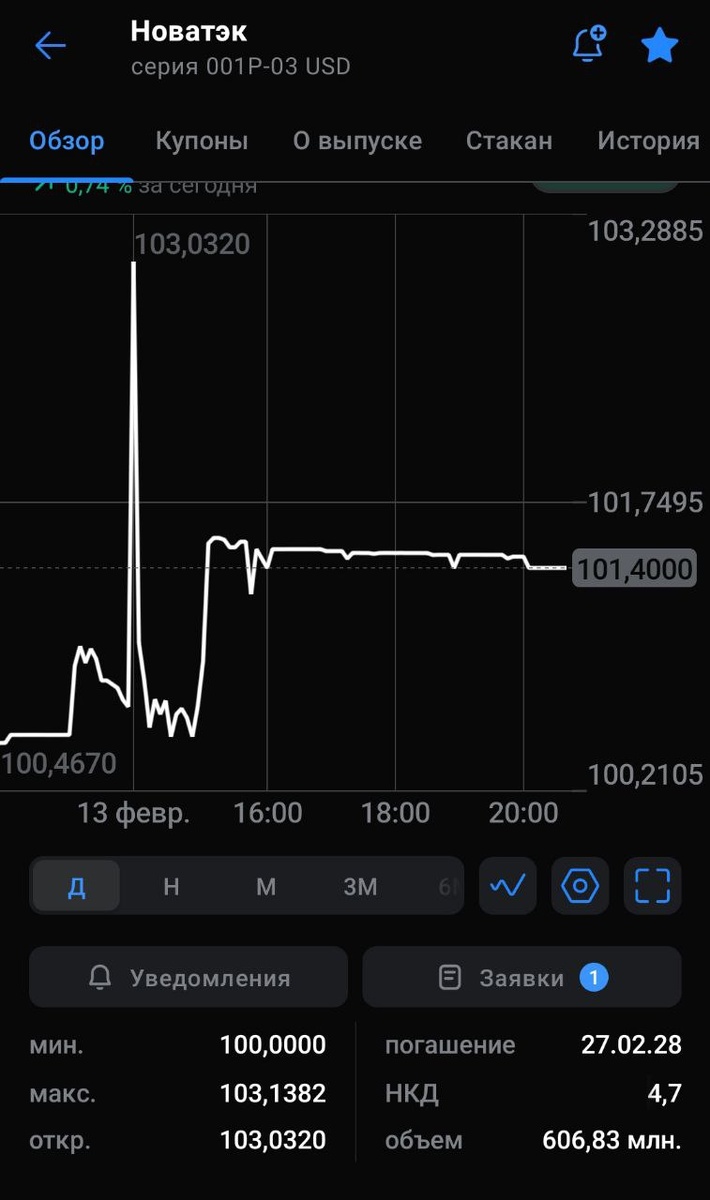Set the chart range to 3М
The width and height of the screenshot is (710, 1200).
click(x=360, y=886)
